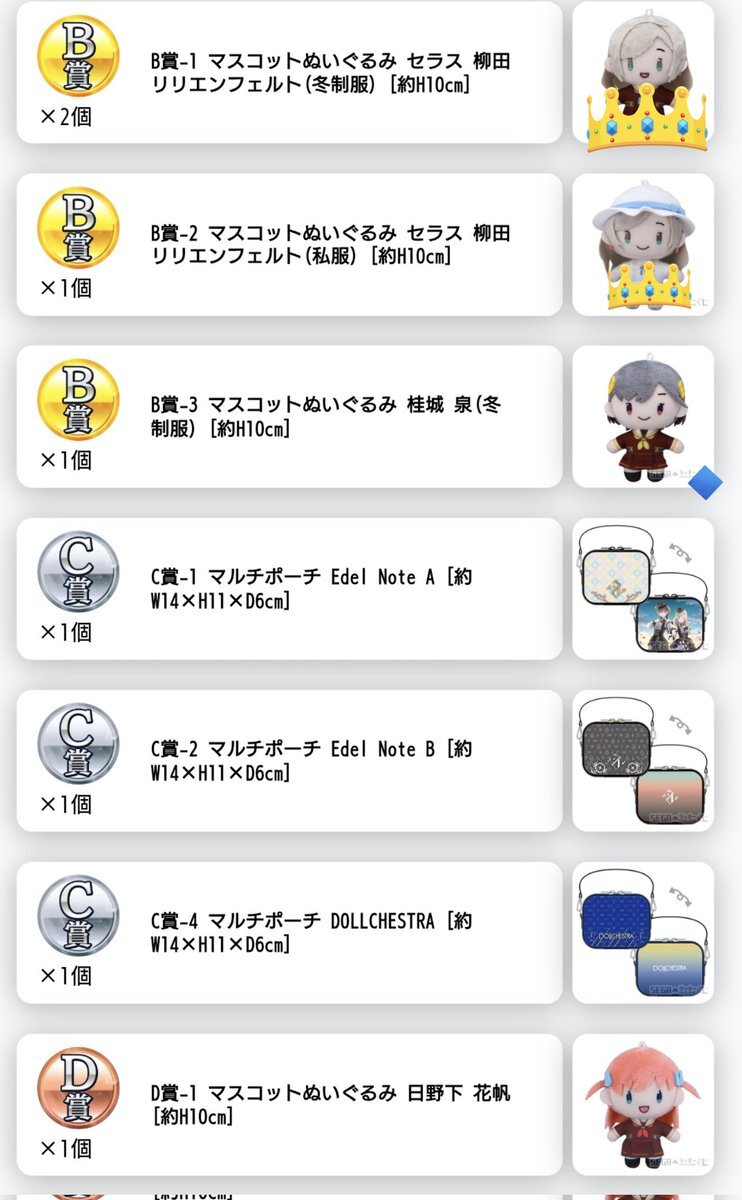Image resolution: width=742 pixels, height=1200 pixels.
Task: Open C賞-1 Edel Note A pouch image
Action: click(x=643, y=588)
